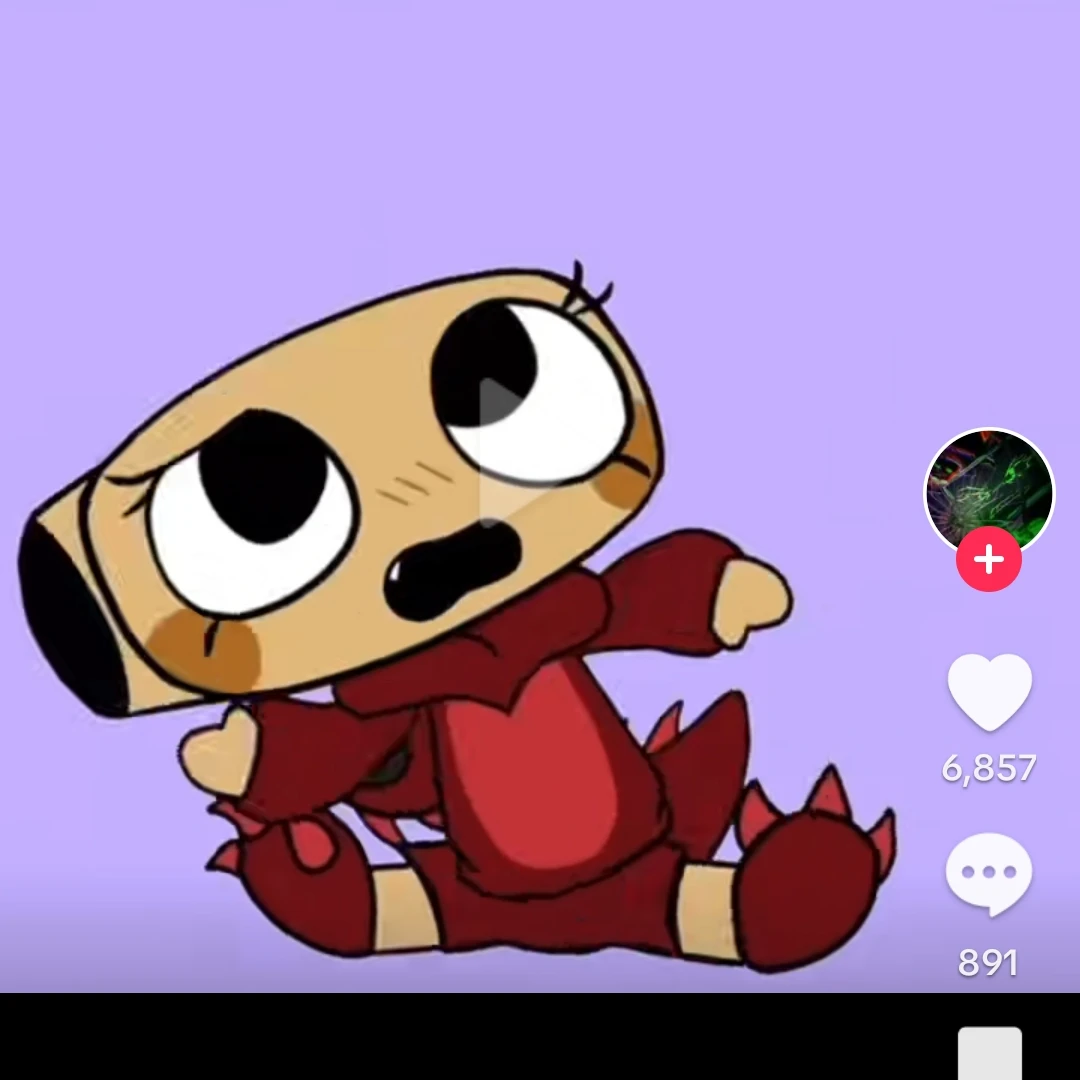Open the comments bubble

988,874
